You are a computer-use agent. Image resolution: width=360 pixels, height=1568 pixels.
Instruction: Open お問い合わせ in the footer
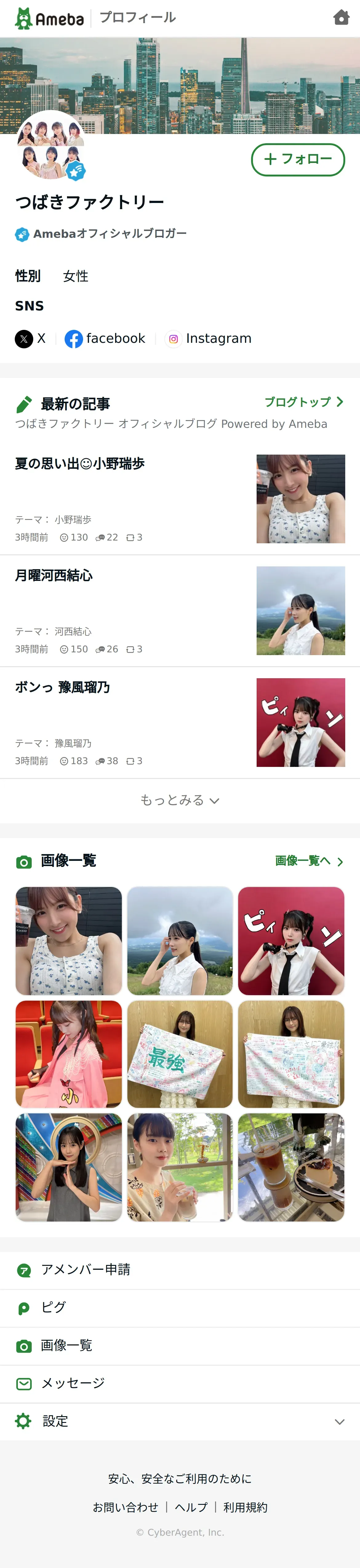[x=125, y=1507]
